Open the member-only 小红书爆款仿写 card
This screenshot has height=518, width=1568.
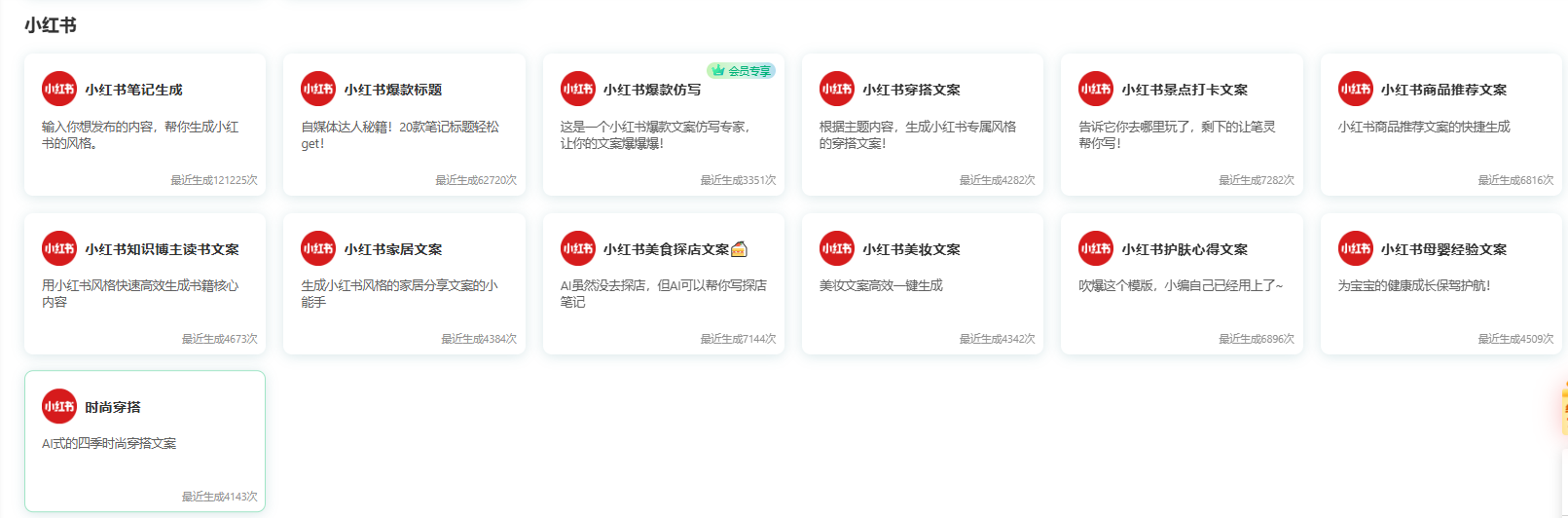point(663,125)
